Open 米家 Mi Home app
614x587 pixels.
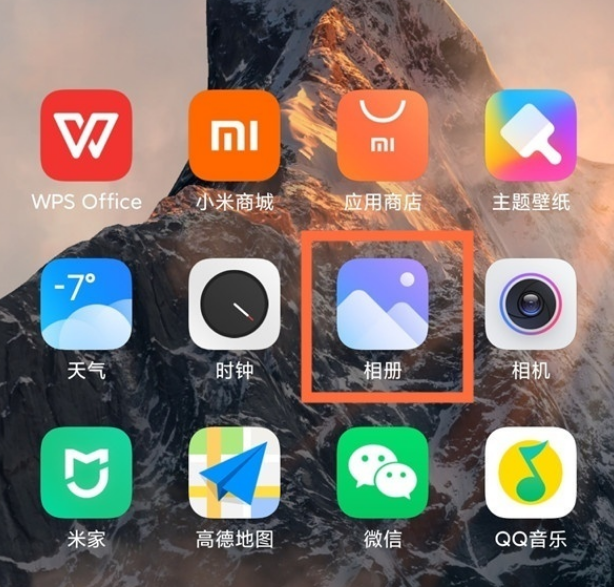tap(86, 472)
